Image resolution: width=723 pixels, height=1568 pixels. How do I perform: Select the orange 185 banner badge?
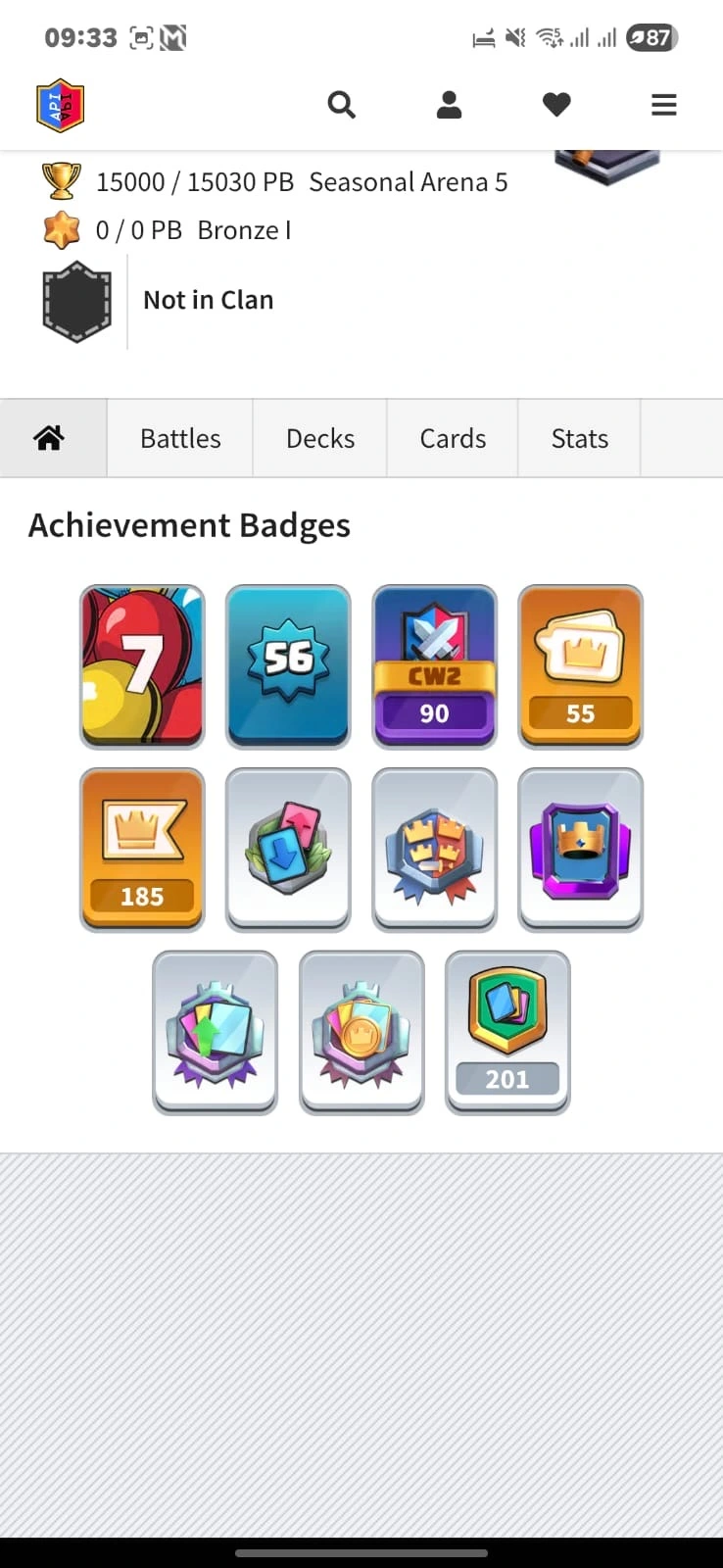click(x=142, y=849)
